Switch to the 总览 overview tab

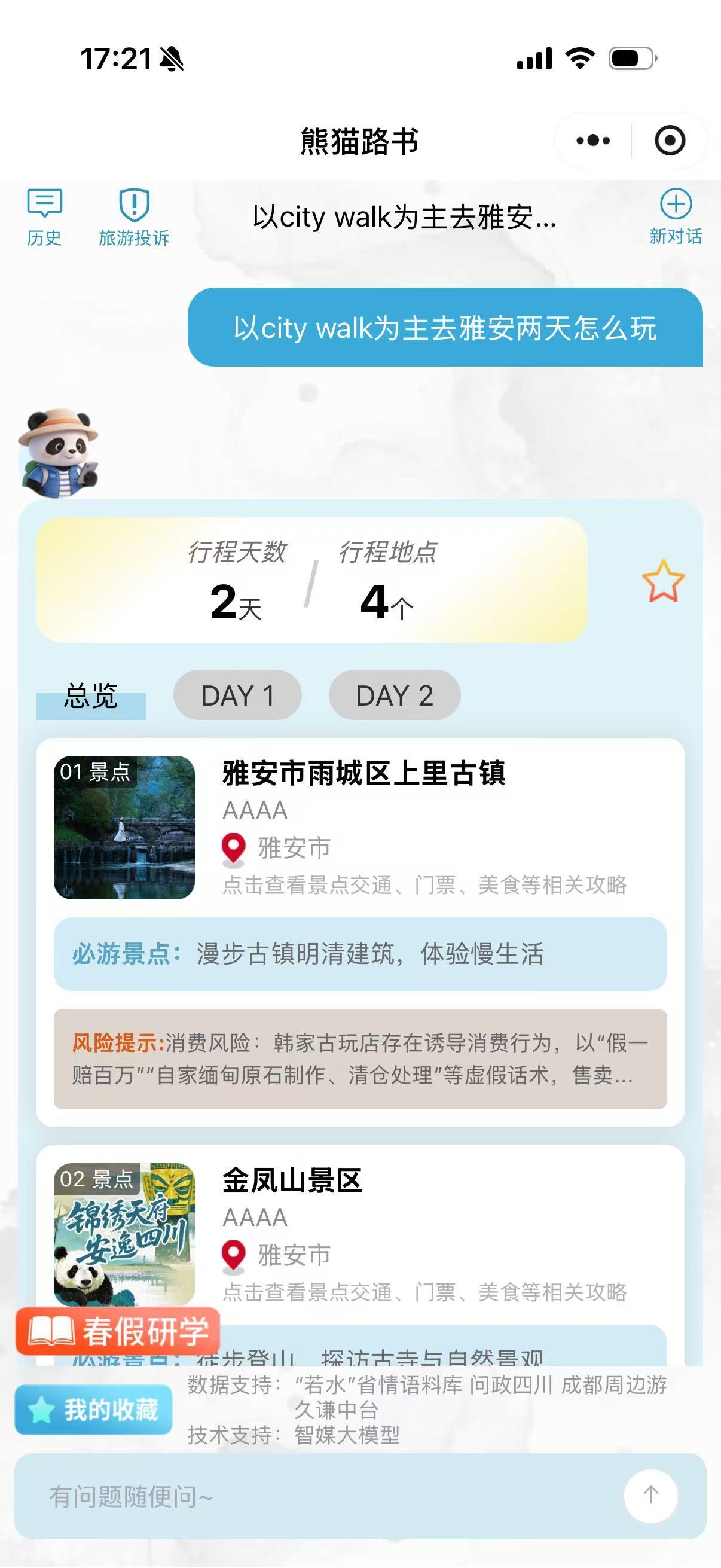pos(91,695)
